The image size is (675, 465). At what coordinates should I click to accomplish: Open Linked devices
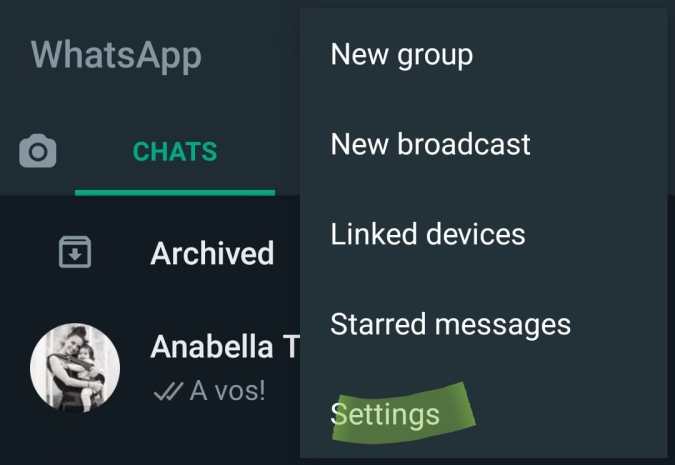pos(427,234)
